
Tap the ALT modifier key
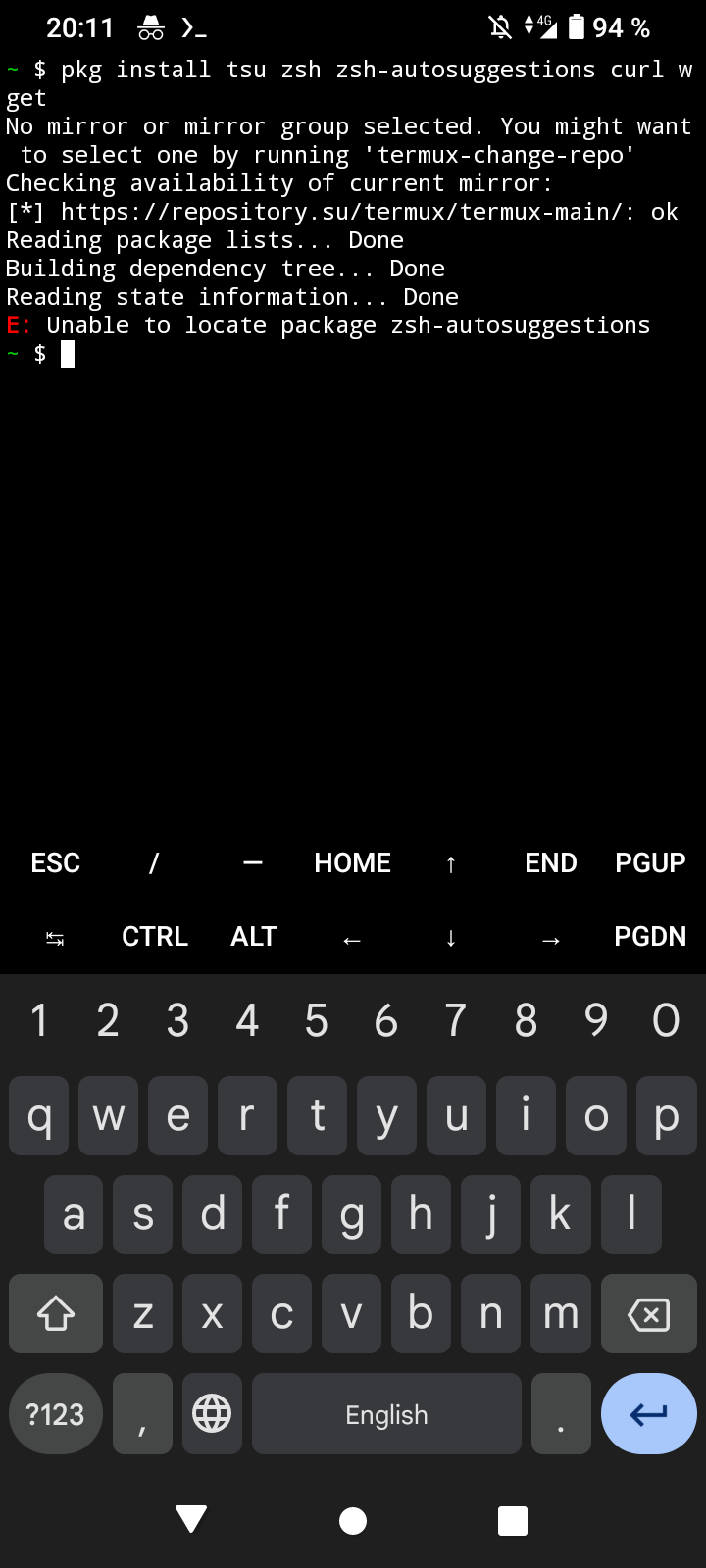click(254, 937)
